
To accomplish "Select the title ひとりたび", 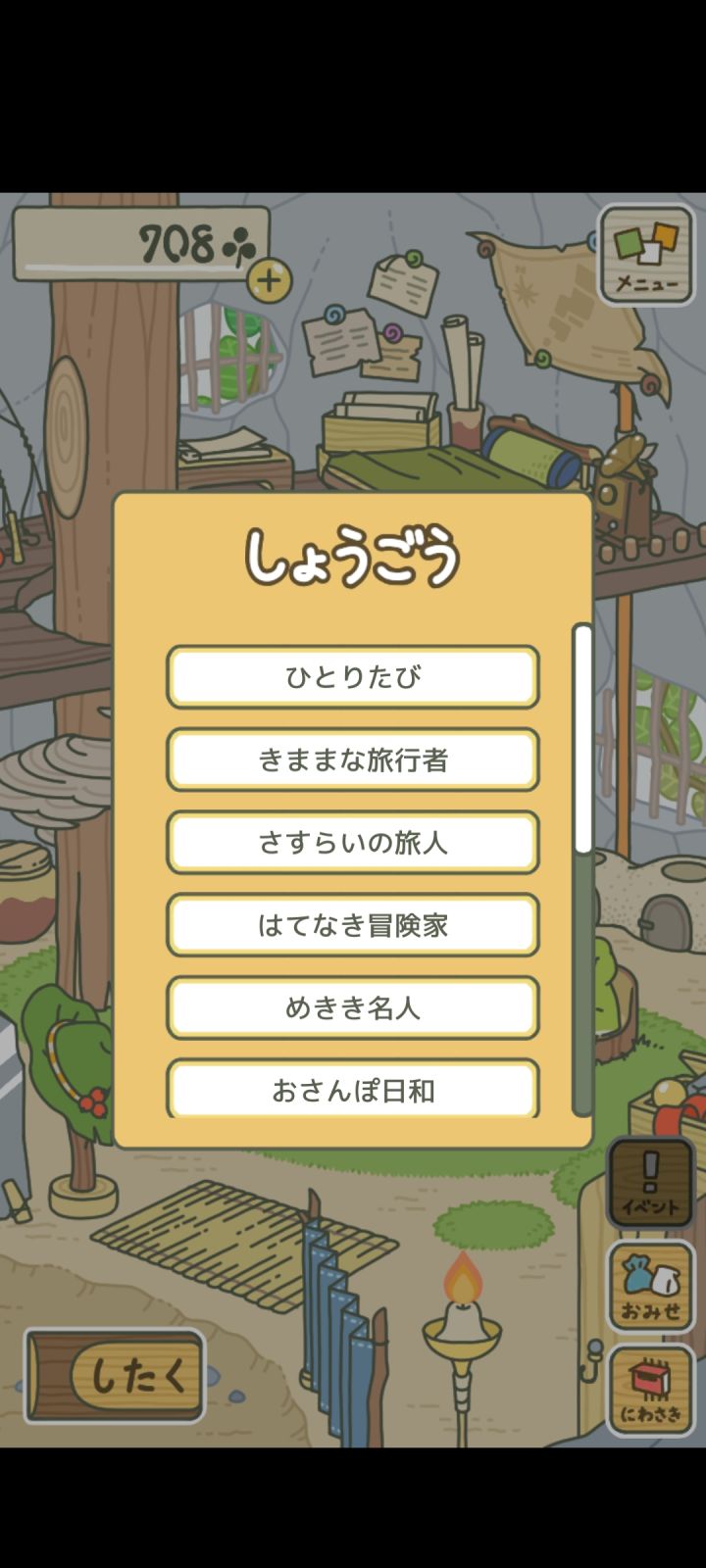I will click(x=353, y=676).
